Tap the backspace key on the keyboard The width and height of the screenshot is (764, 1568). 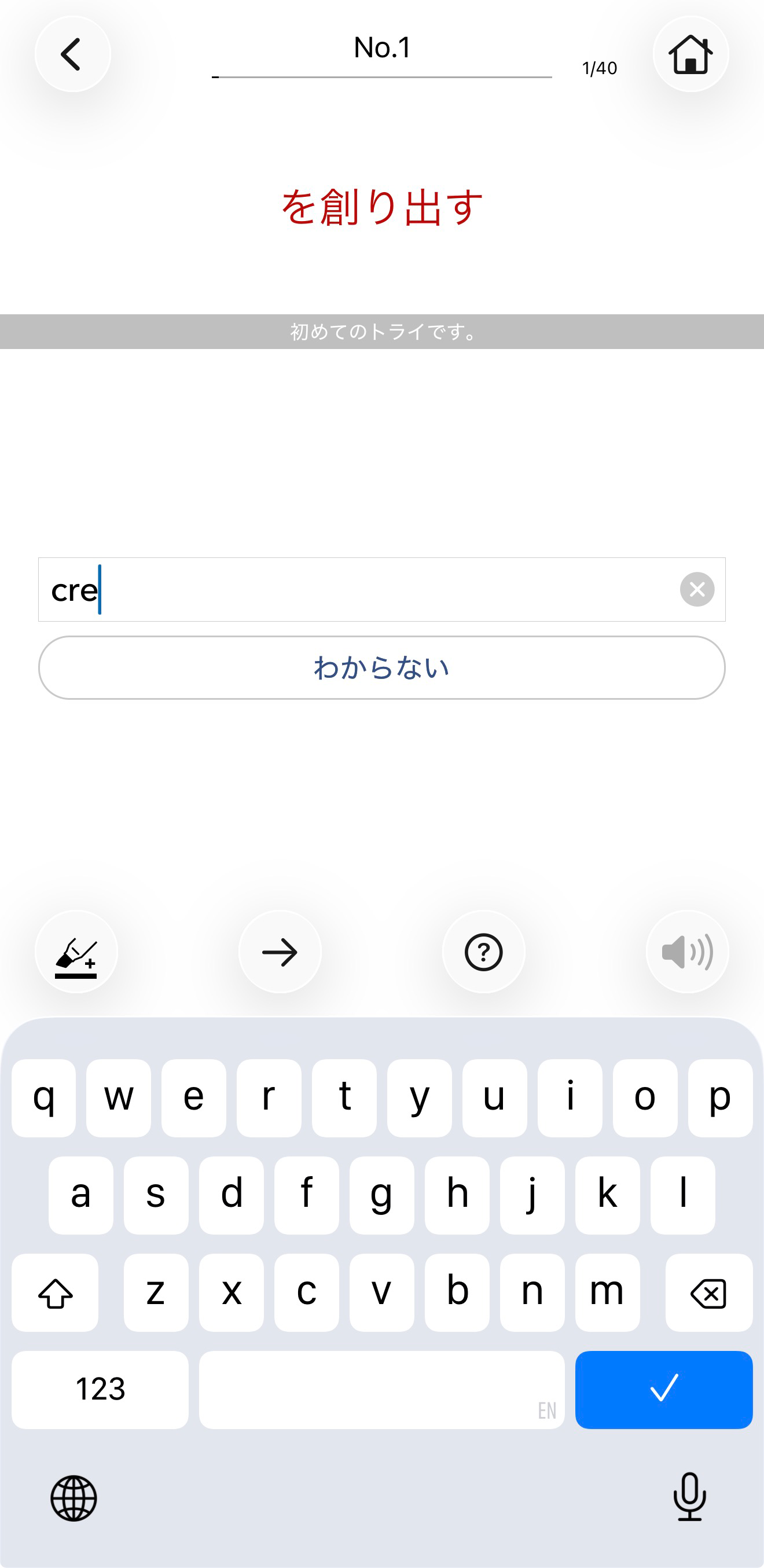click(x=709, y=1293)
